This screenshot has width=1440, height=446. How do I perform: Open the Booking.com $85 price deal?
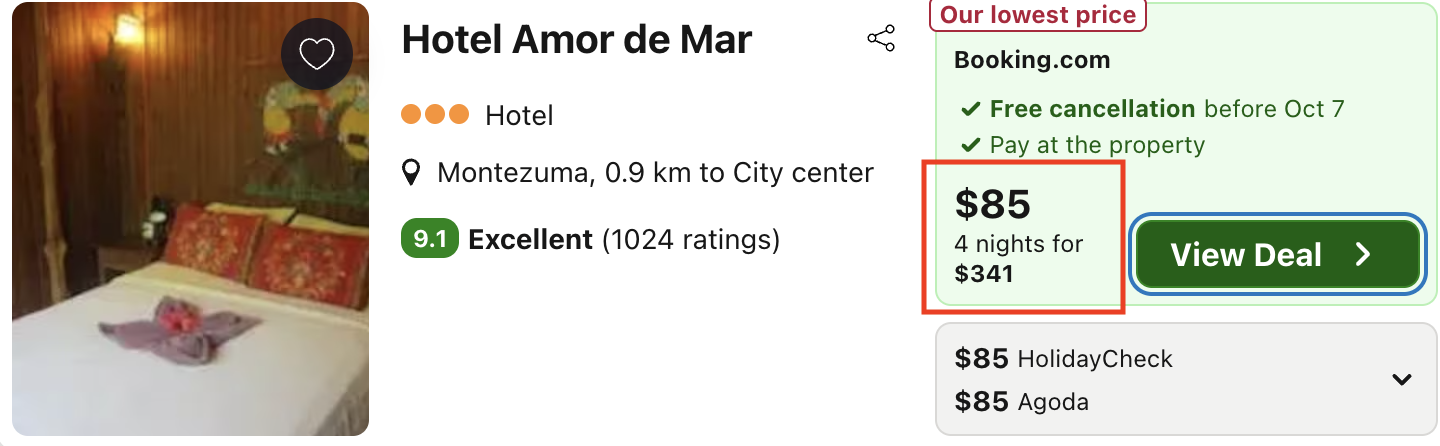[1020, 238]
